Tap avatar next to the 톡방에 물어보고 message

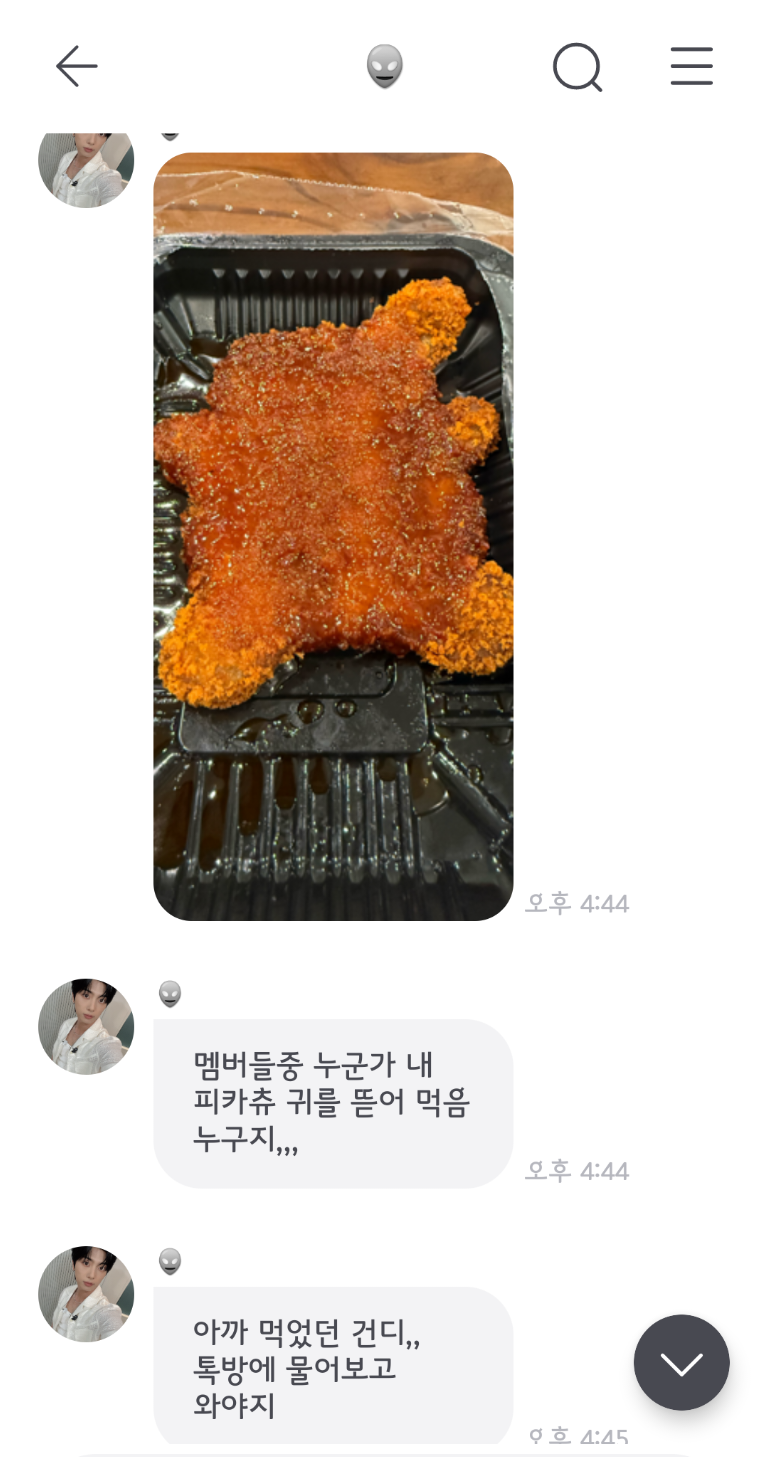coord(86,1294)
